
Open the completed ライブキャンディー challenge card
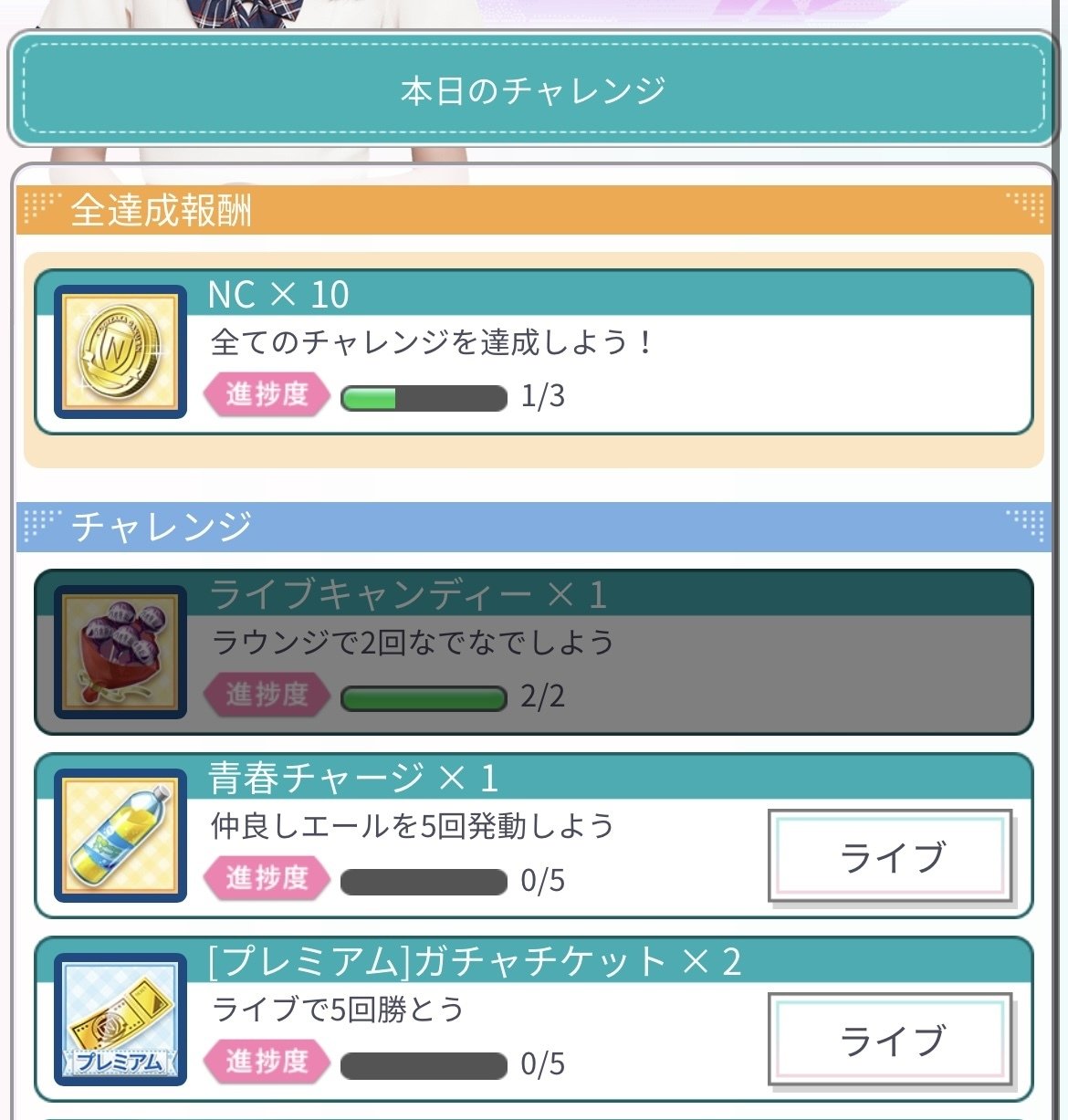point(533,652)
